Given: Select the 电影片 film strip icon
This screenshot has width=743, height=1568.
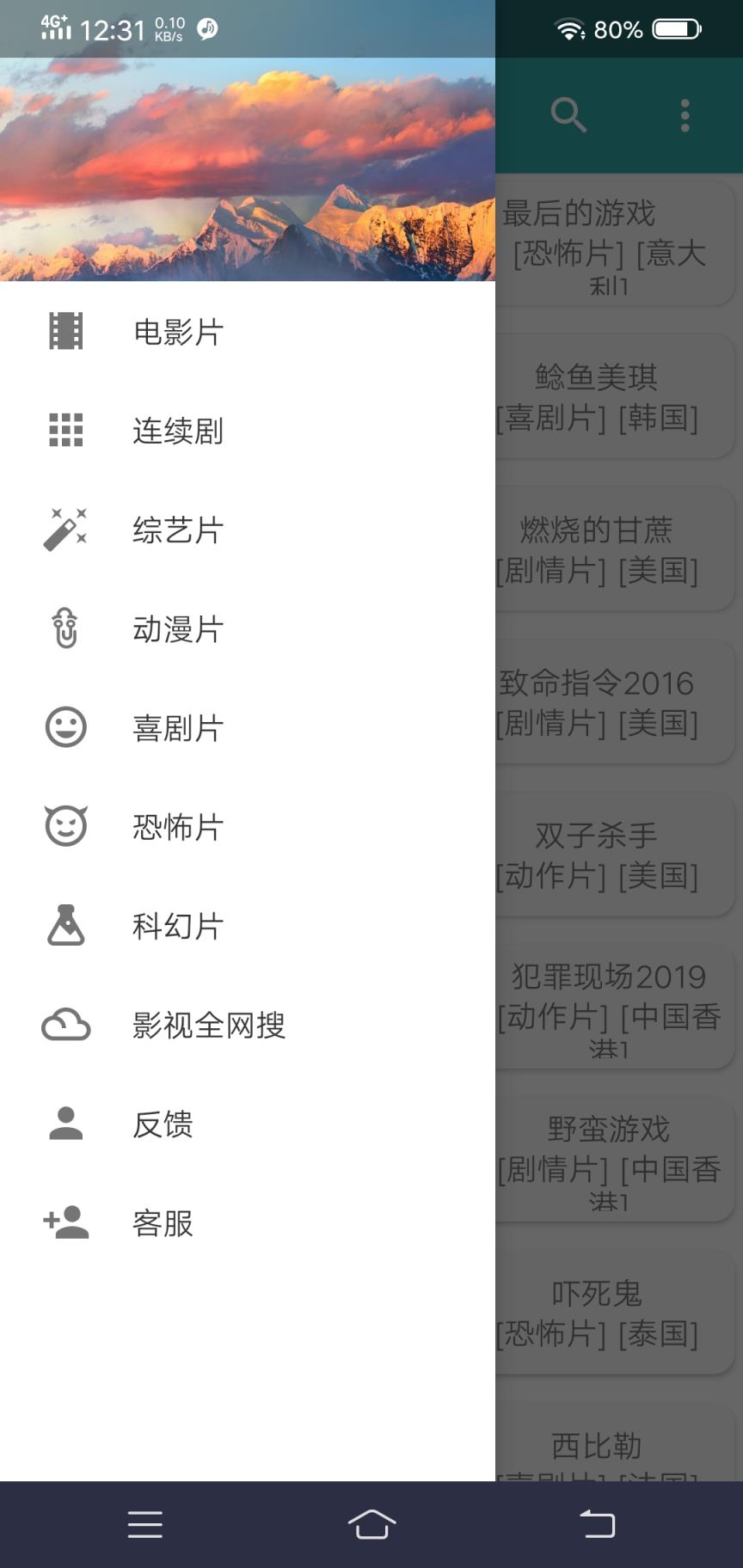Looking at the screenshot, I should [x=65, y=331].
